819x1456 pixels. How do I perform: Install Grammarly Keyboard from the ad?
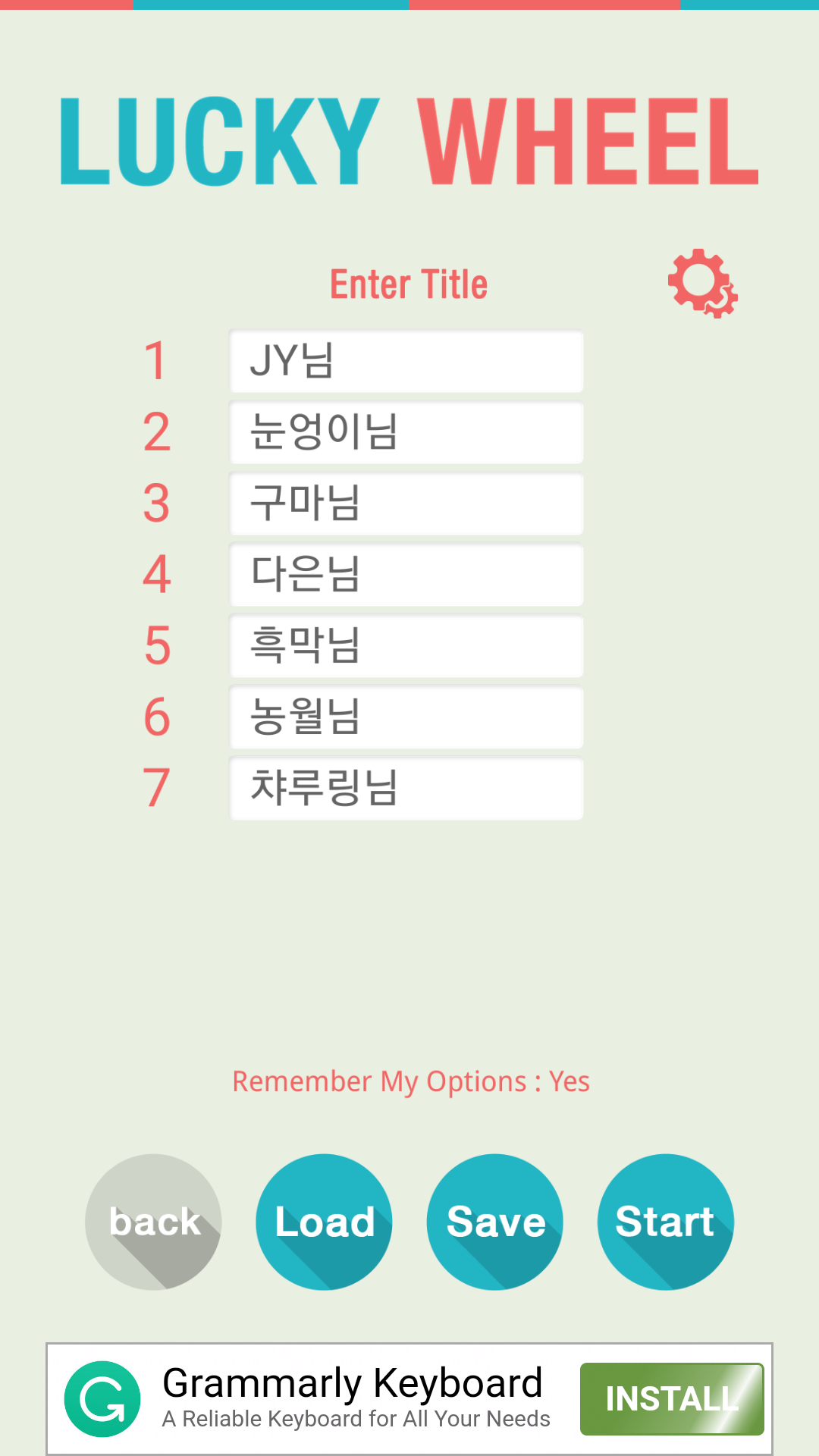pos(671,1399)
